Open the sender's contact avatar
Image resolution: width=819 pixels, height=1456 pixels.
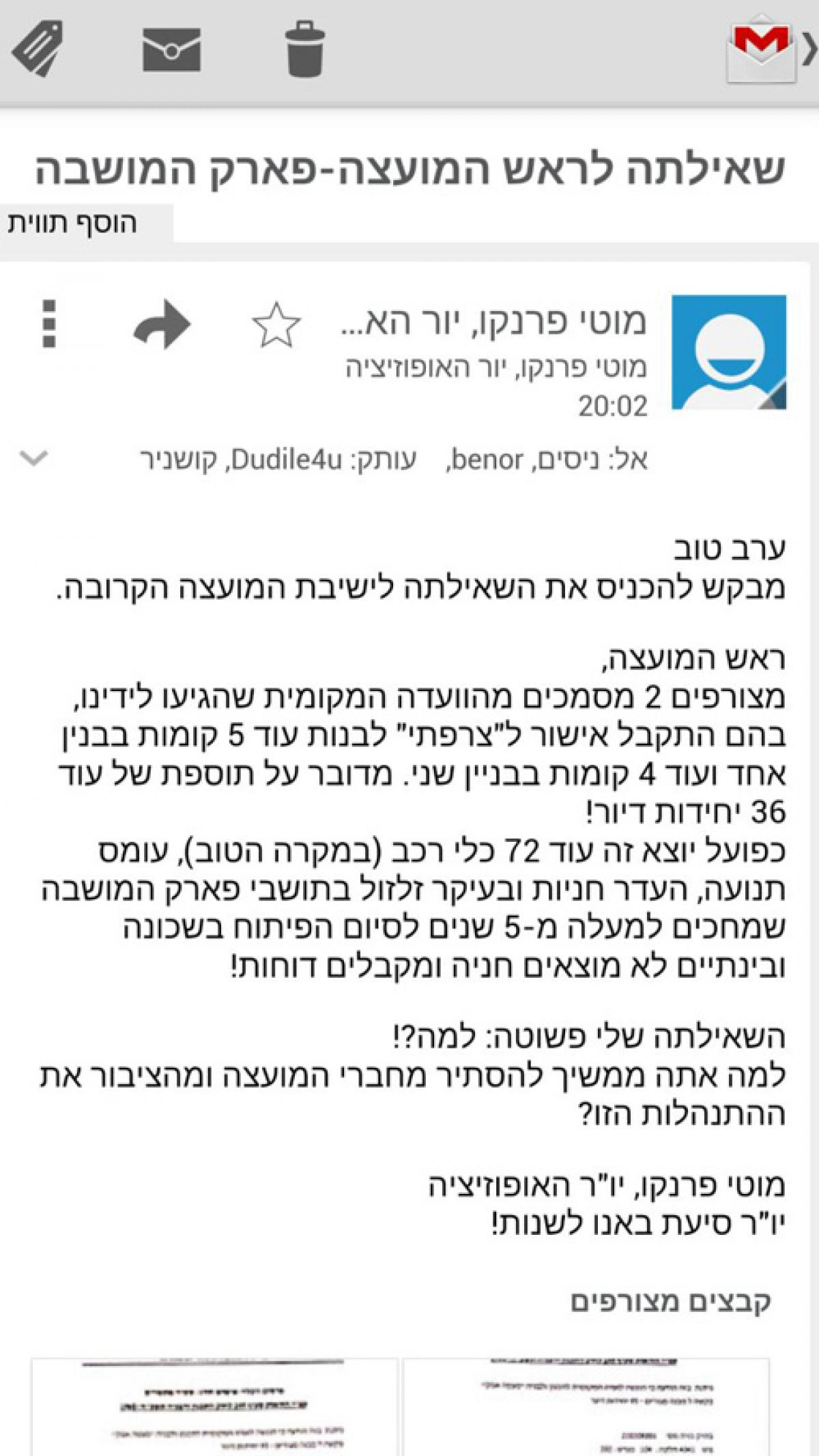[729, 352]
